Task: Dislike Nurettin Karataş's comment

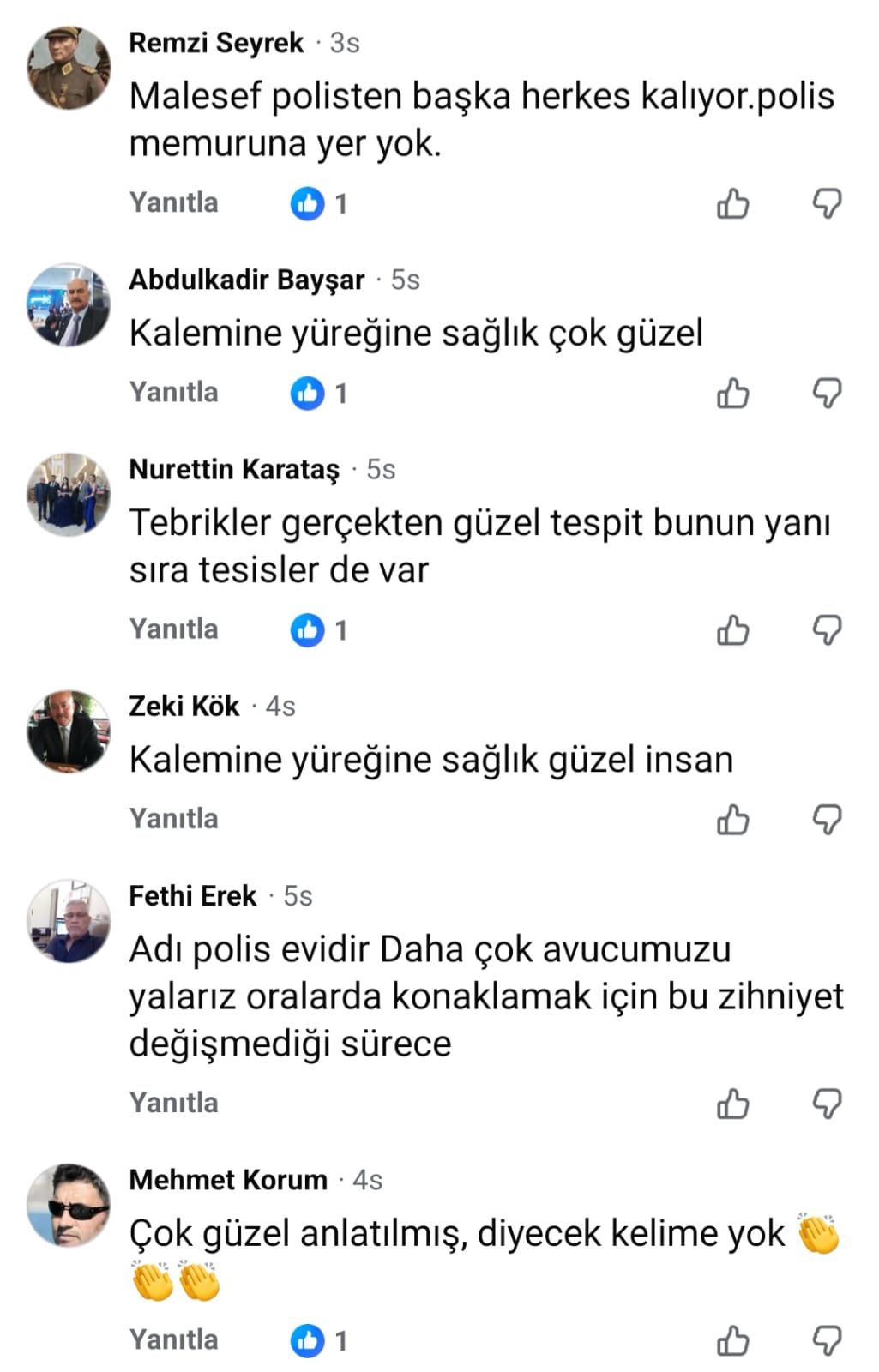Action: point(827,630)
